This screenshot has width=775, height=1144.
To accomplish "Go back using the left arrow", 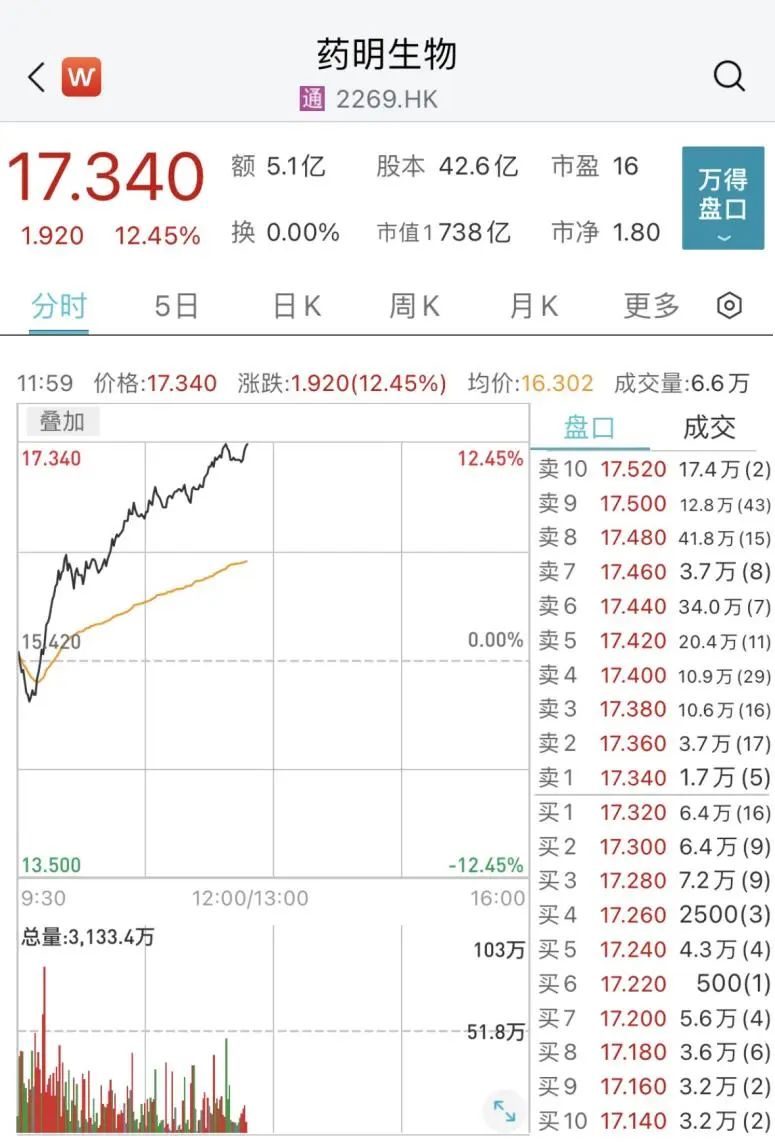I will (x=34, y=75).
